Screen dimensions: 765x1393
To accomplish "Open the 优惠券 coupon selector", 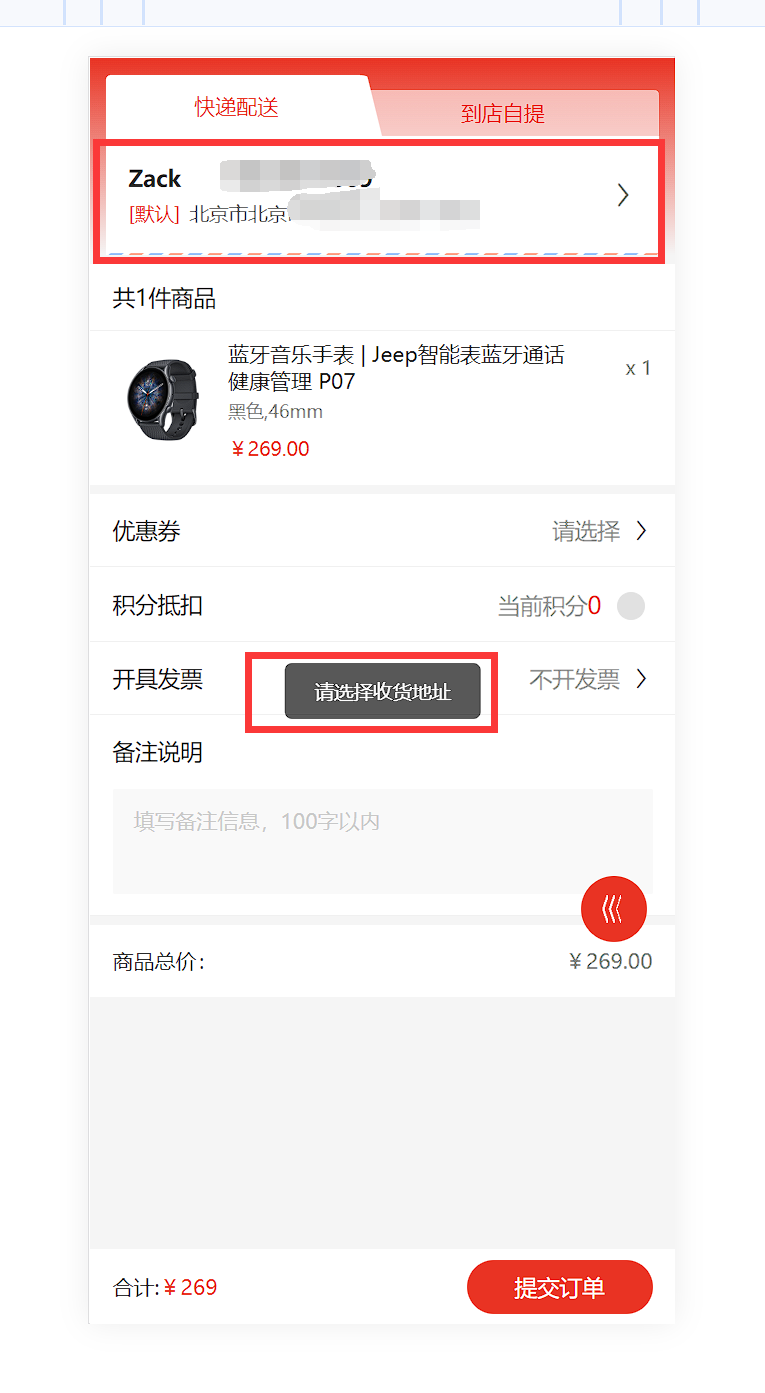I will click(x=382, y=531).
